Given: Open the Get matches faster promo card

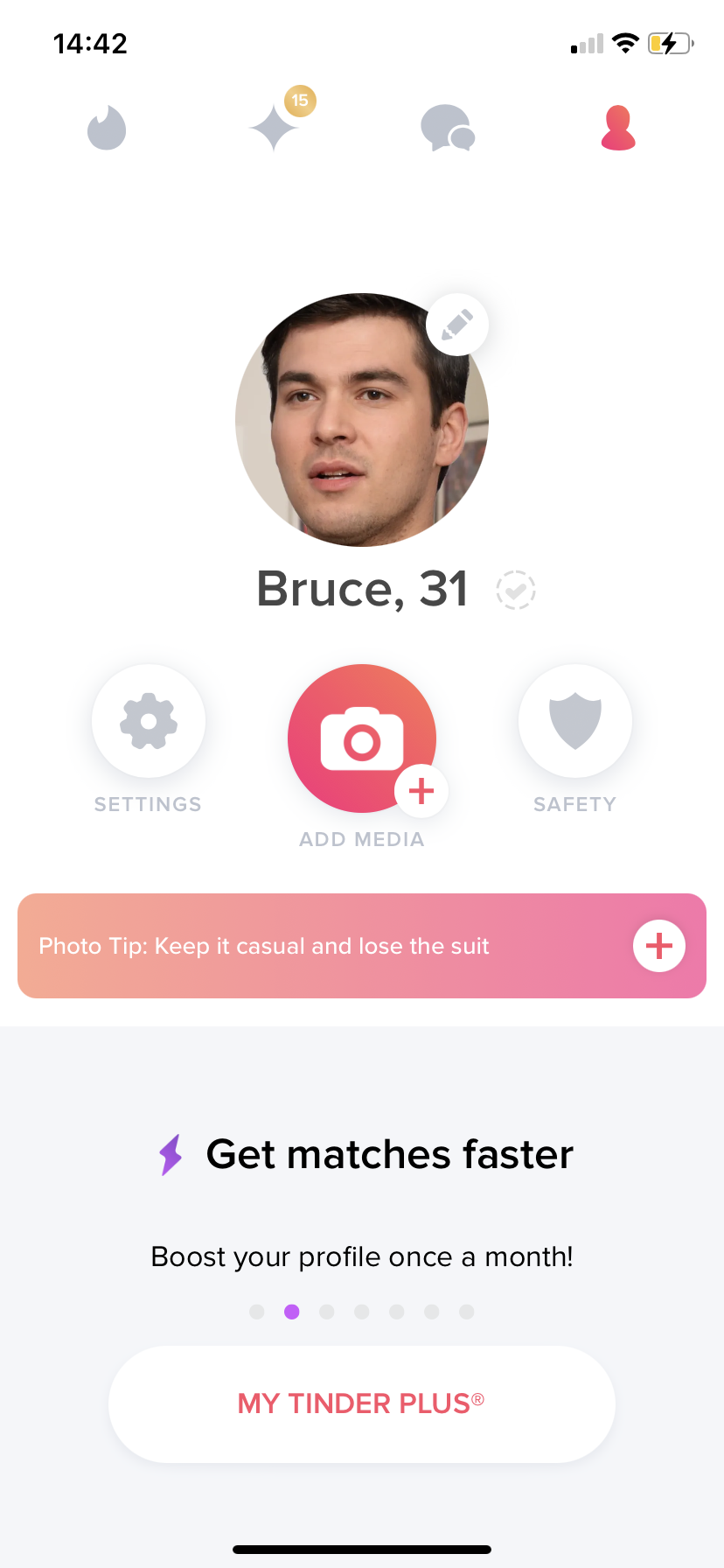Looking at the screenshot, I should click(361, 1153).
